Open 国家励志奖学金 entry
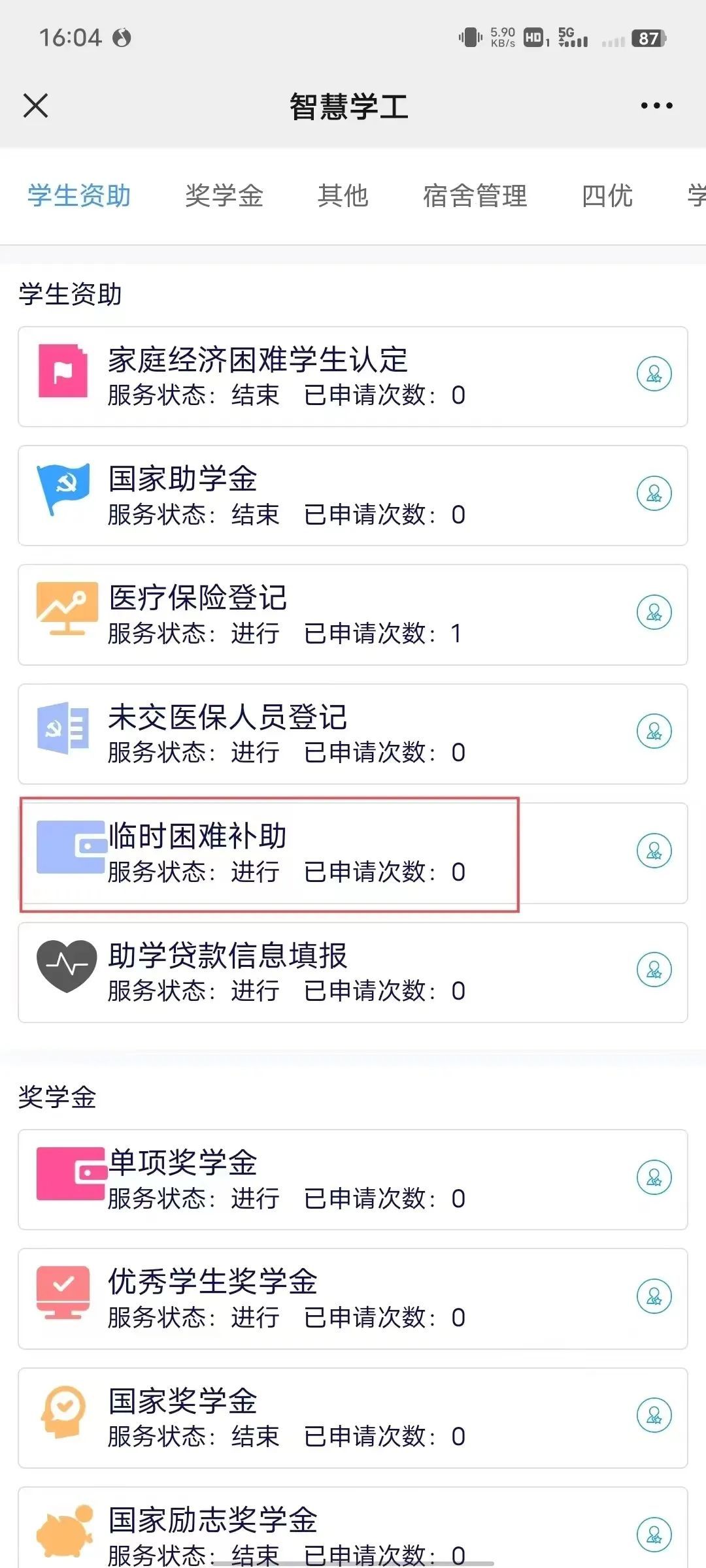Image resolution: width=706 pixels, height=1568 pixels. coord(353,1527)
